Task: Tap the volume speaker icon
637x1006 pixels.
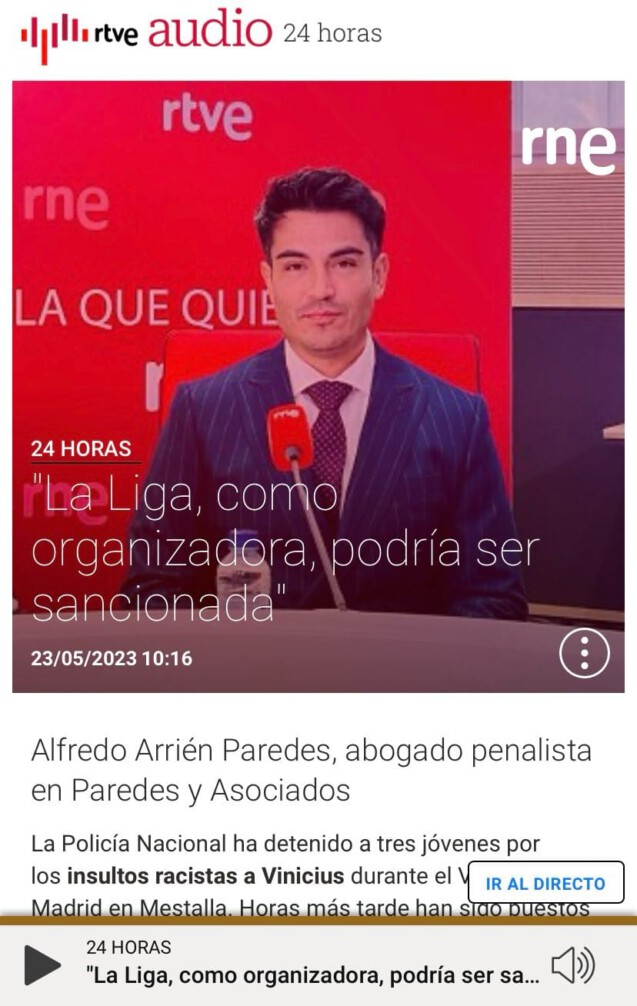Action: point(573,965)
